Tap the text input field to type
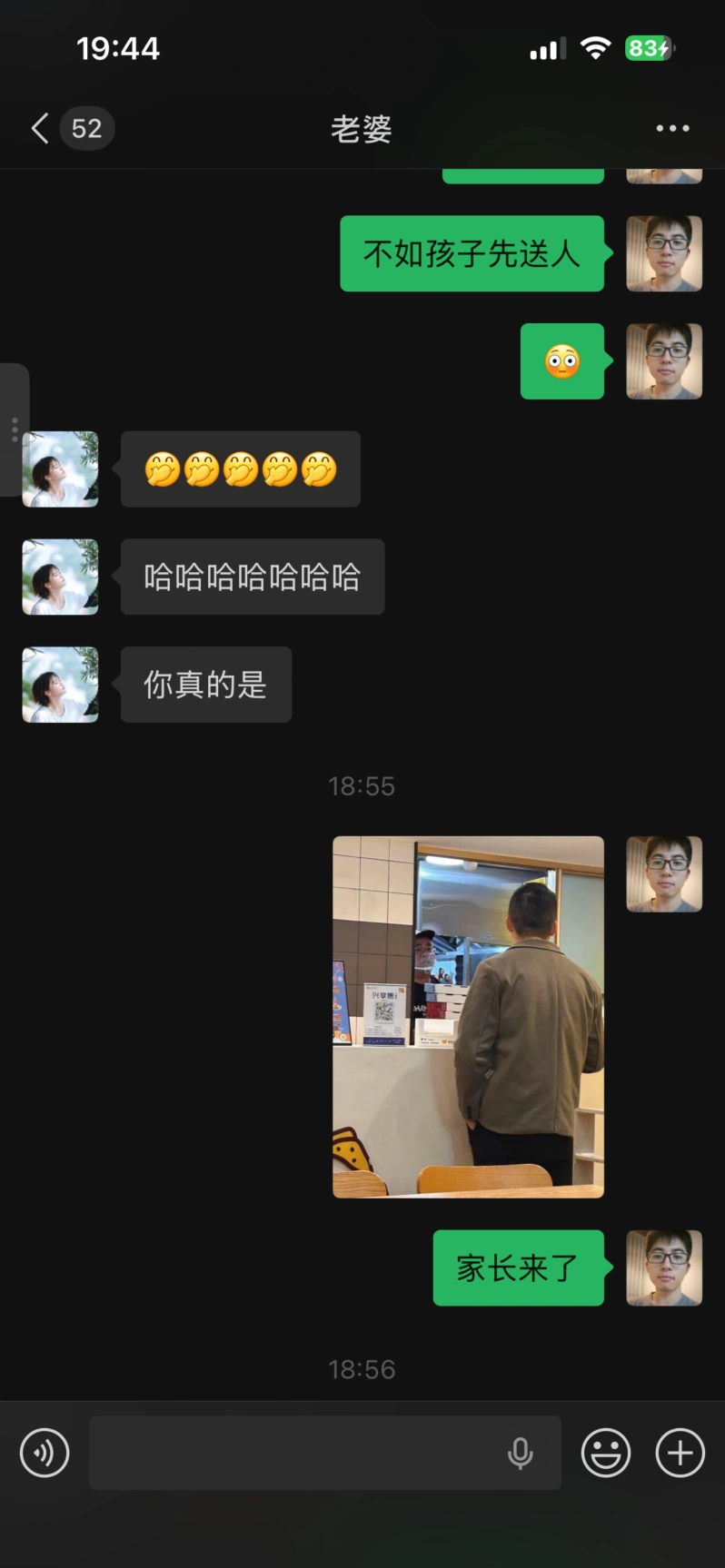 pyautogui.click(x=300, y=1453)
